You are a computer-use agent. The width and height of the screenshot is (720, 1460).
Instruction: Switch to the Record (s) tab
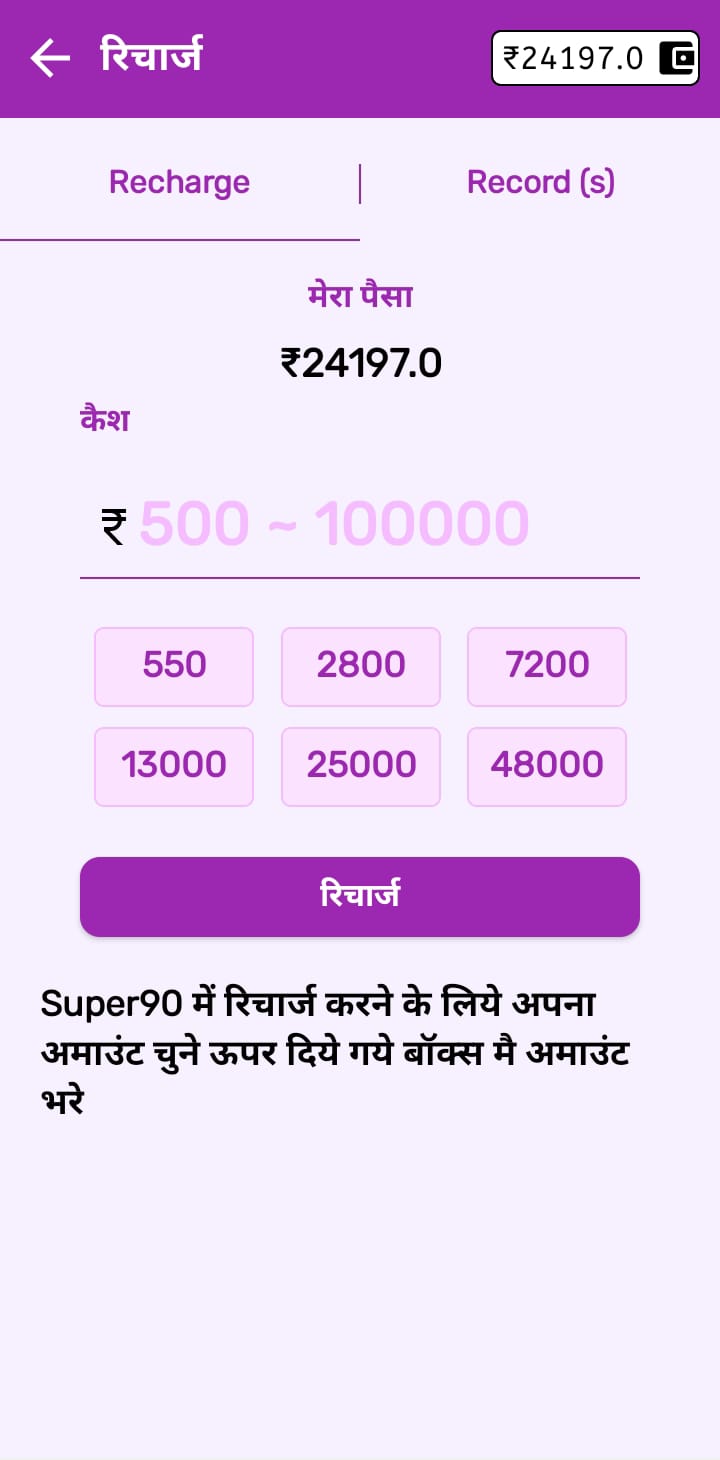[540, 182]
